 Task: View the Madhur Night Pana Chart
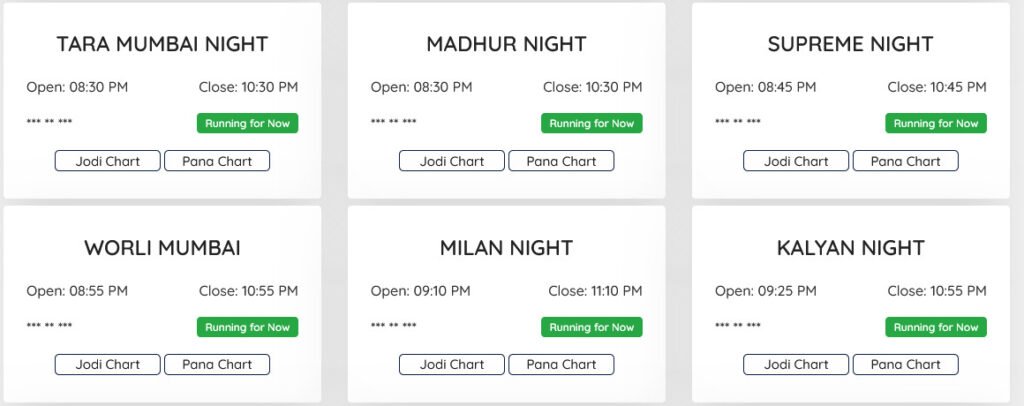[561, 161]
